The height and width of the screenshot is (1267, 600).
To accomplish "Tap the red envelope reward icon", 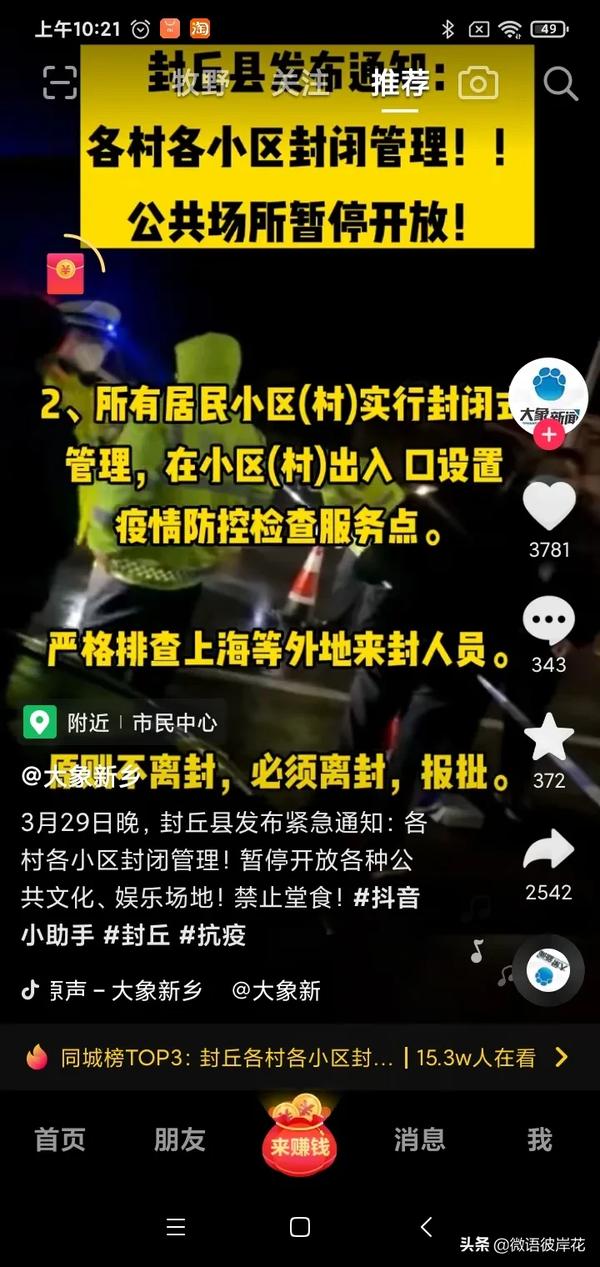I will click(66, 271).
